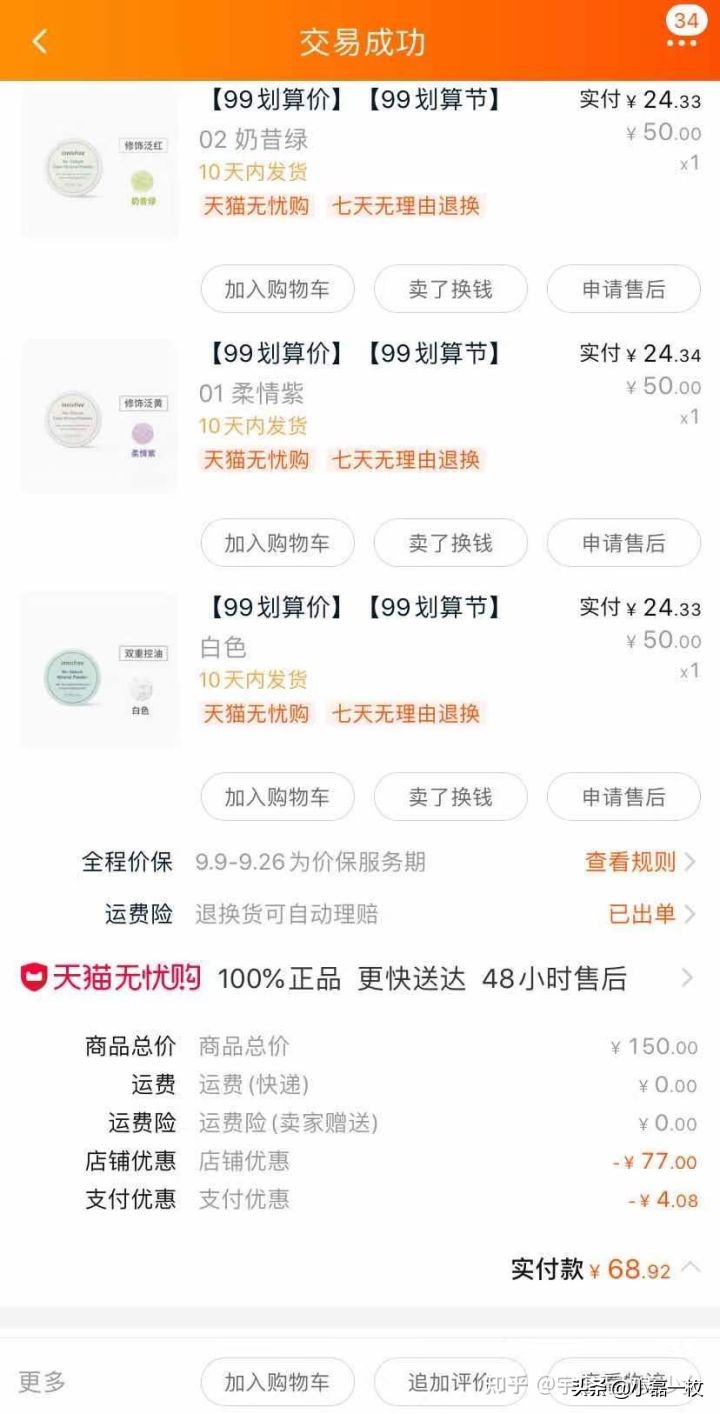This screenshot has width=720, height=1414.
Task: Tap 卖了换钱 for the 01 柔情紫 item
Action: click(x=450, y=543)
